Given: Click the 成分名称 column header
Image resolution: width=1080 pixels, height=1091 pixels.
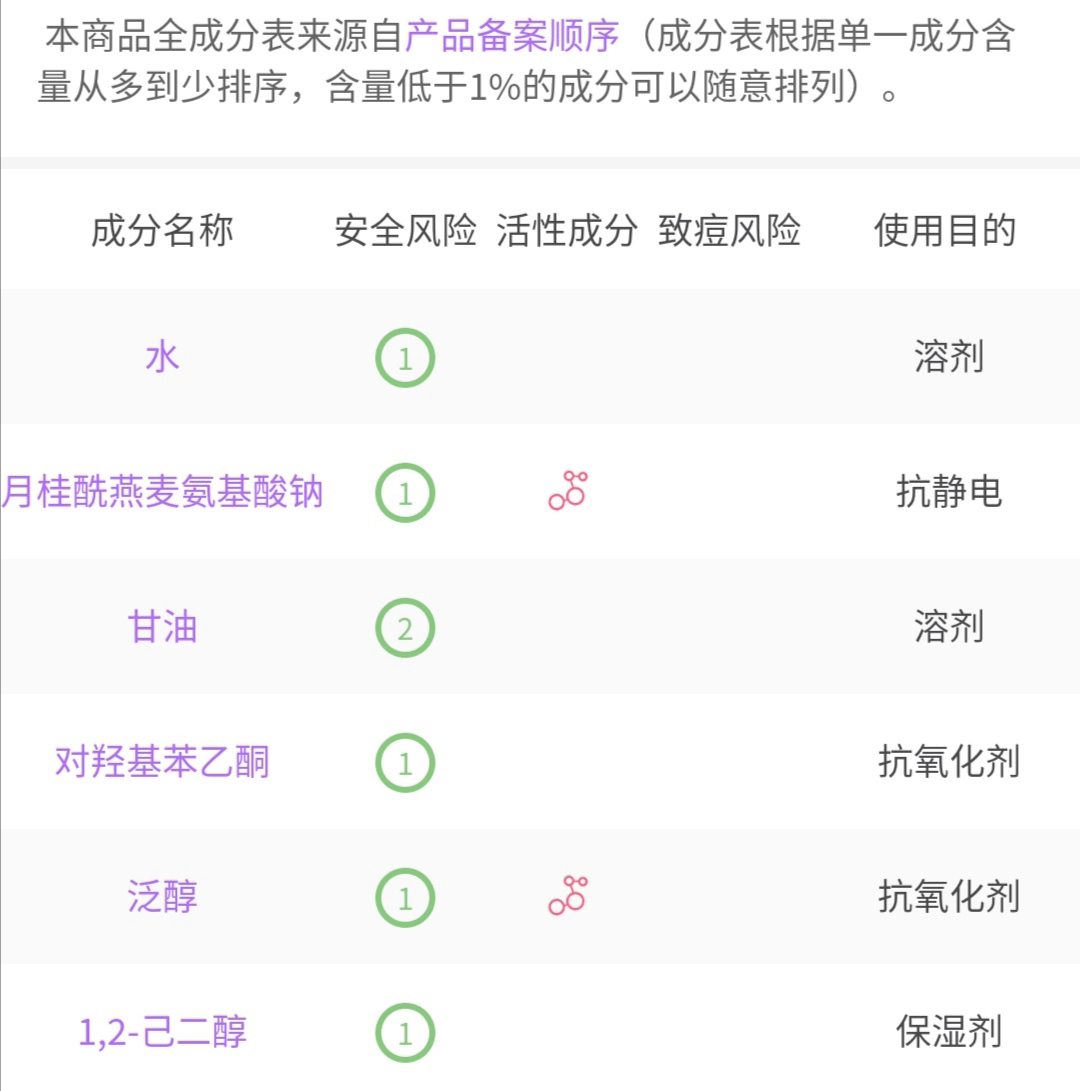Looking at the screenshot, I should [x=163, y=230].
